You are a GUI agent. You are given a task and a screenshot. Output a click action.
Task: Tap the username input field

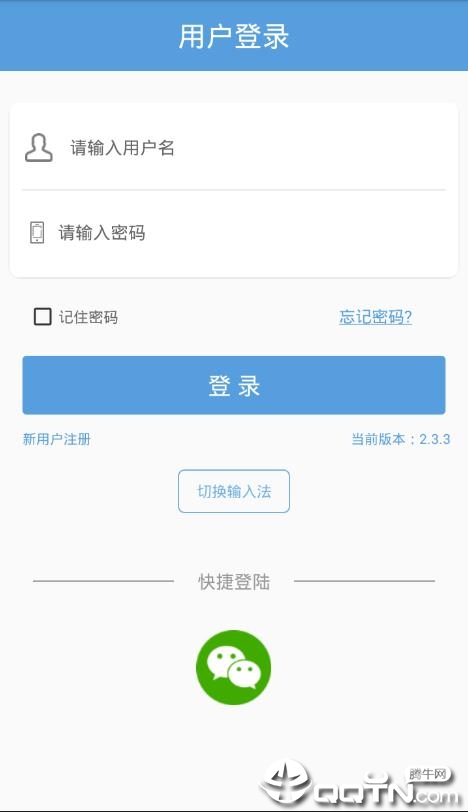click(233, 148)
